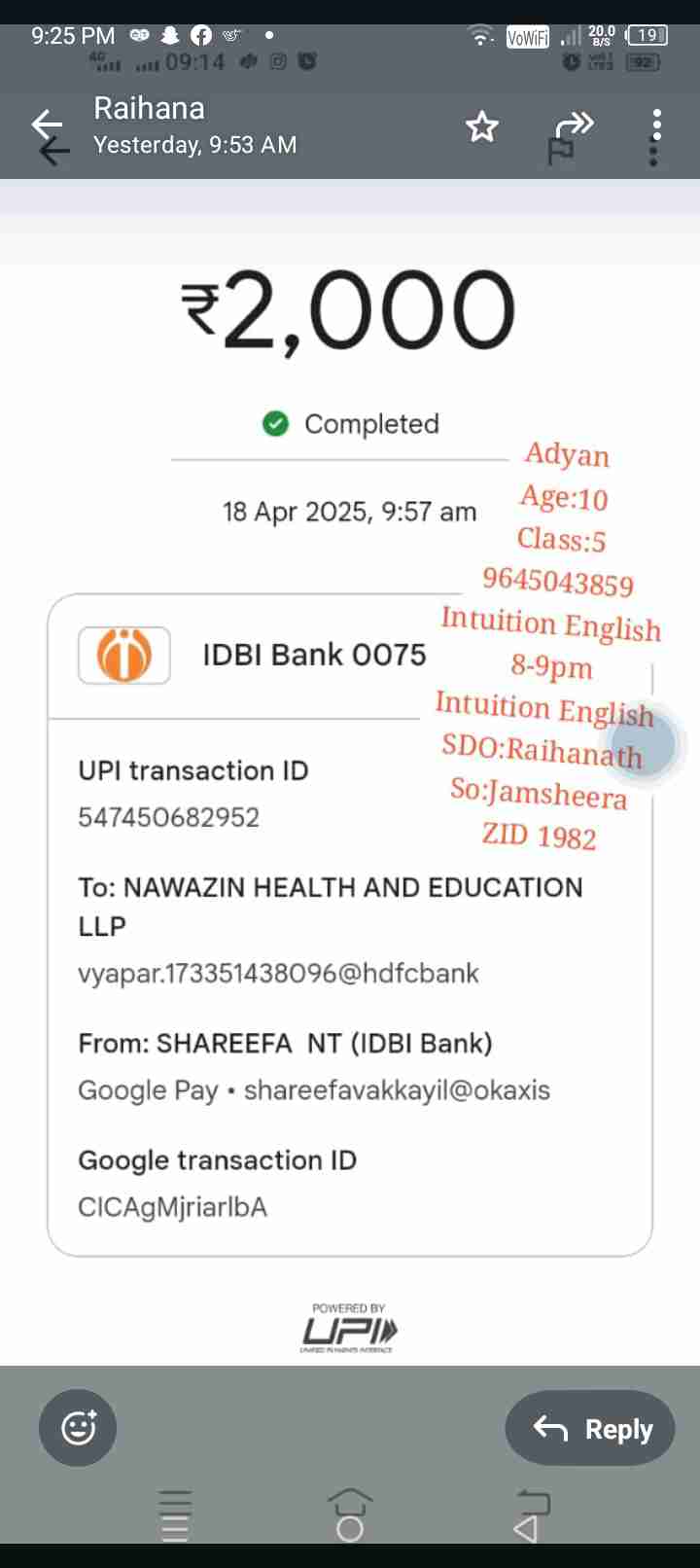Star this message
Image resolution: width=700 pixels, height=1568 pixels.
tap(481, 127)
